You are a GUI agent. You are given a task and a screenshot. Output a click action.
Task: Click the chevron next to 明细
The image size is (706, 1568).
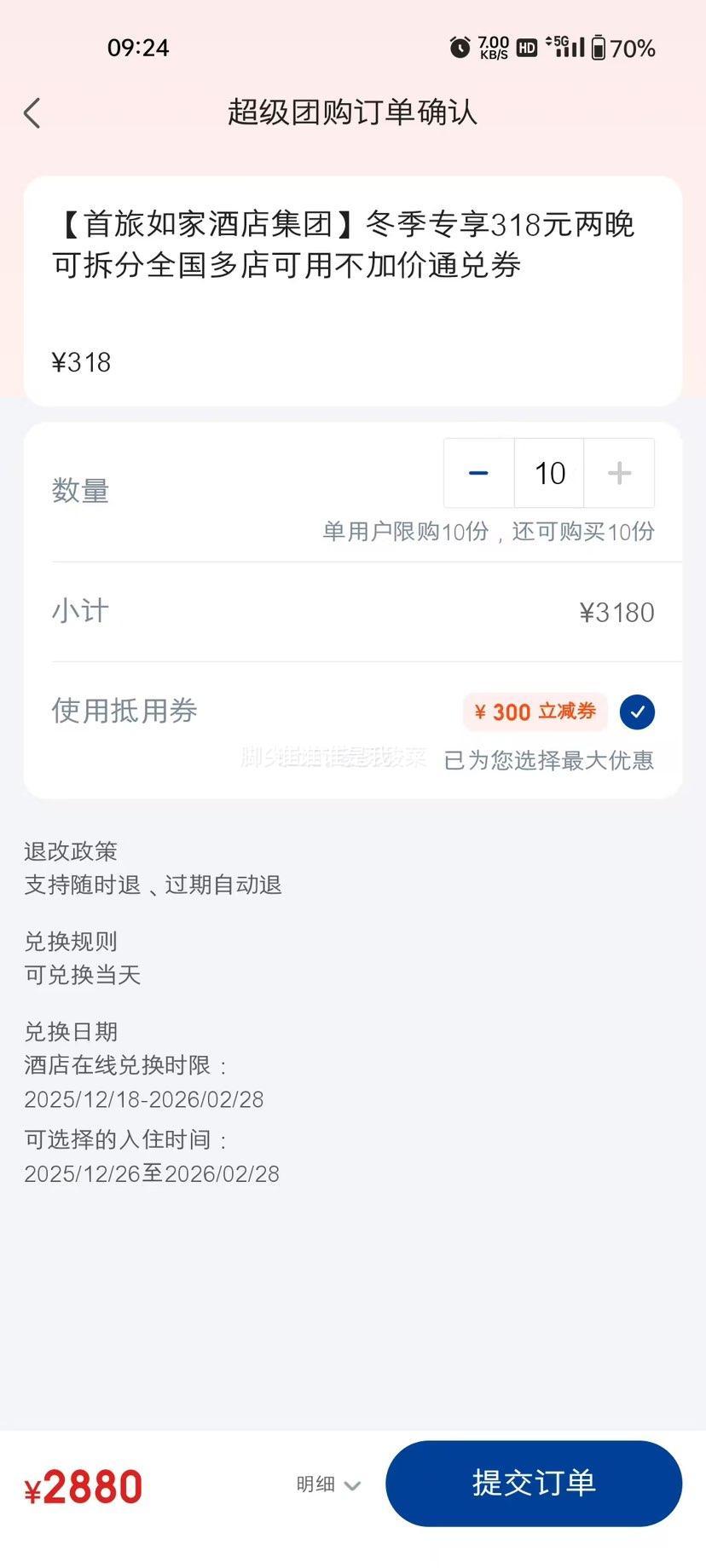[353, 1487]
